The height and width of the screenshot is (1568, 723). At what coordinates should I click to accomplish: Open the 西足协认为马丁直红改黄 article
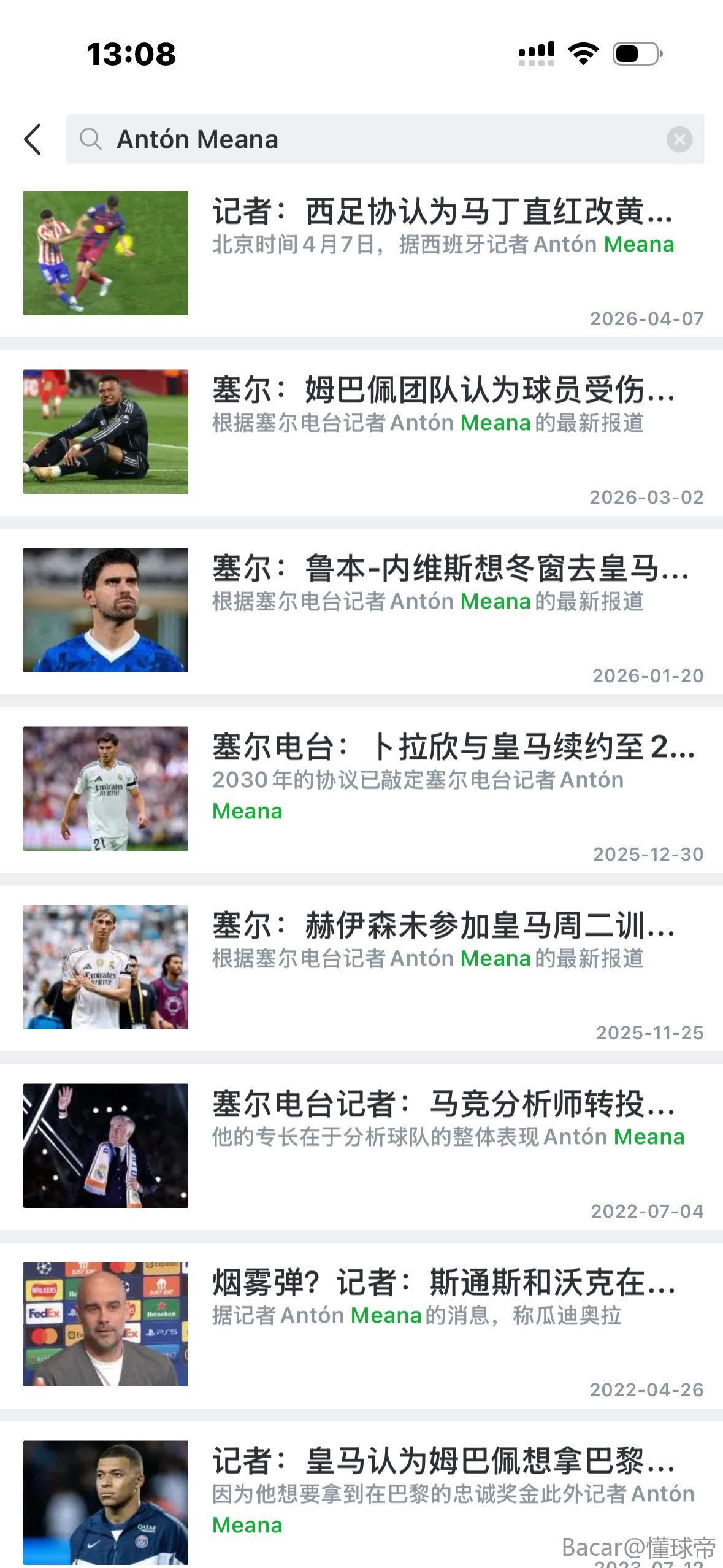(x=442, y=212)
